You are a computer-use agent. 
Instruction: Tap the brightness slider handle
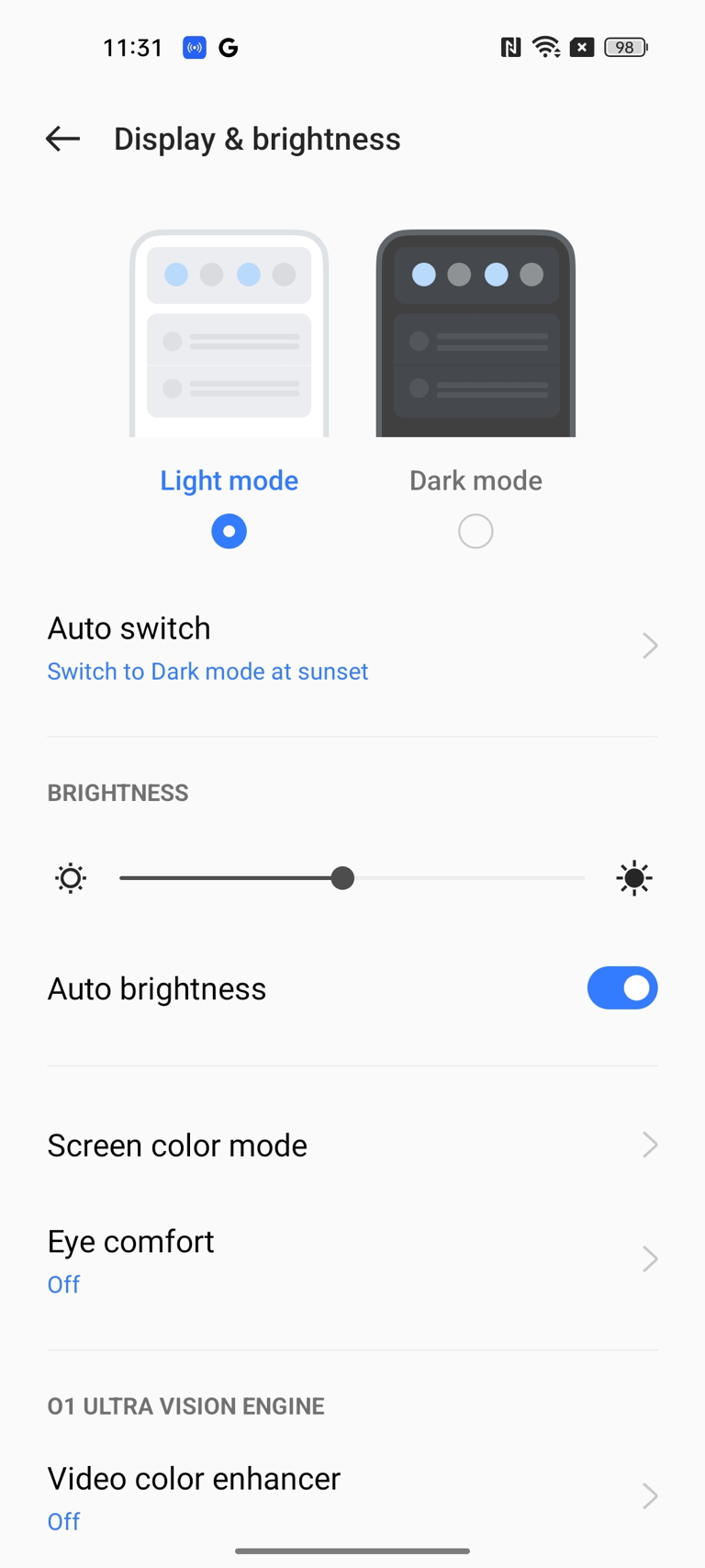coord(342,878)
